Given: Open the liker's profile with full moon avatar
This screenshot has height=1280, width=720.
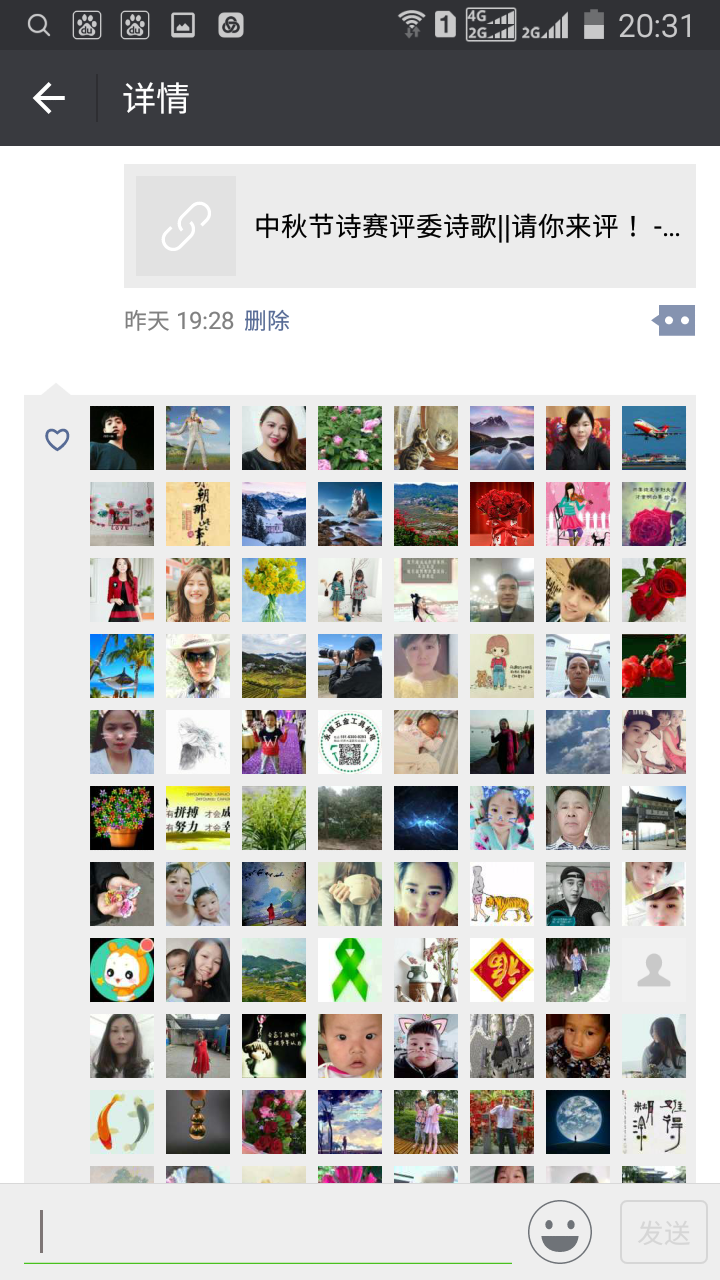Looking at the screenshot, I should 578,1122.
